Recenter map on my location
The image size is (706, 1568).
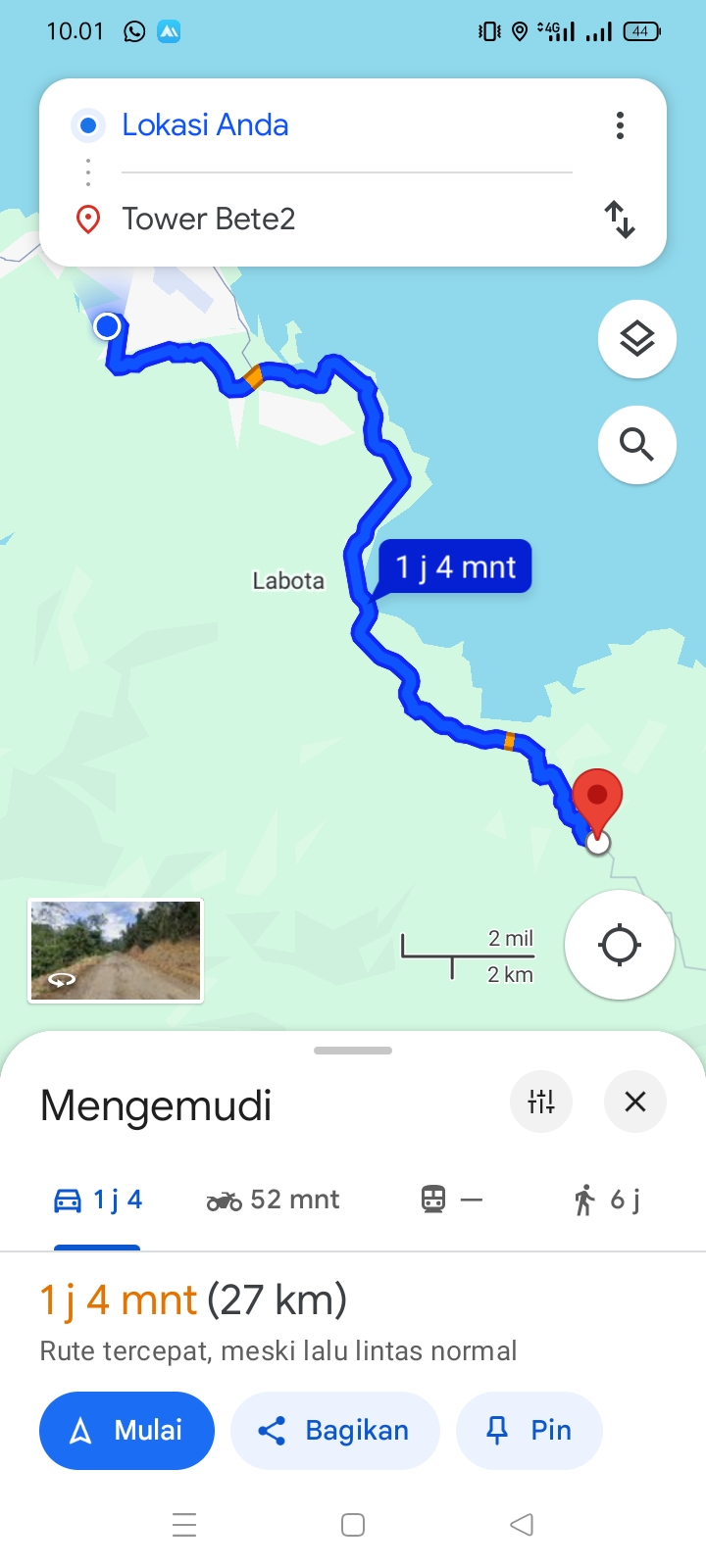pos(619,946)
